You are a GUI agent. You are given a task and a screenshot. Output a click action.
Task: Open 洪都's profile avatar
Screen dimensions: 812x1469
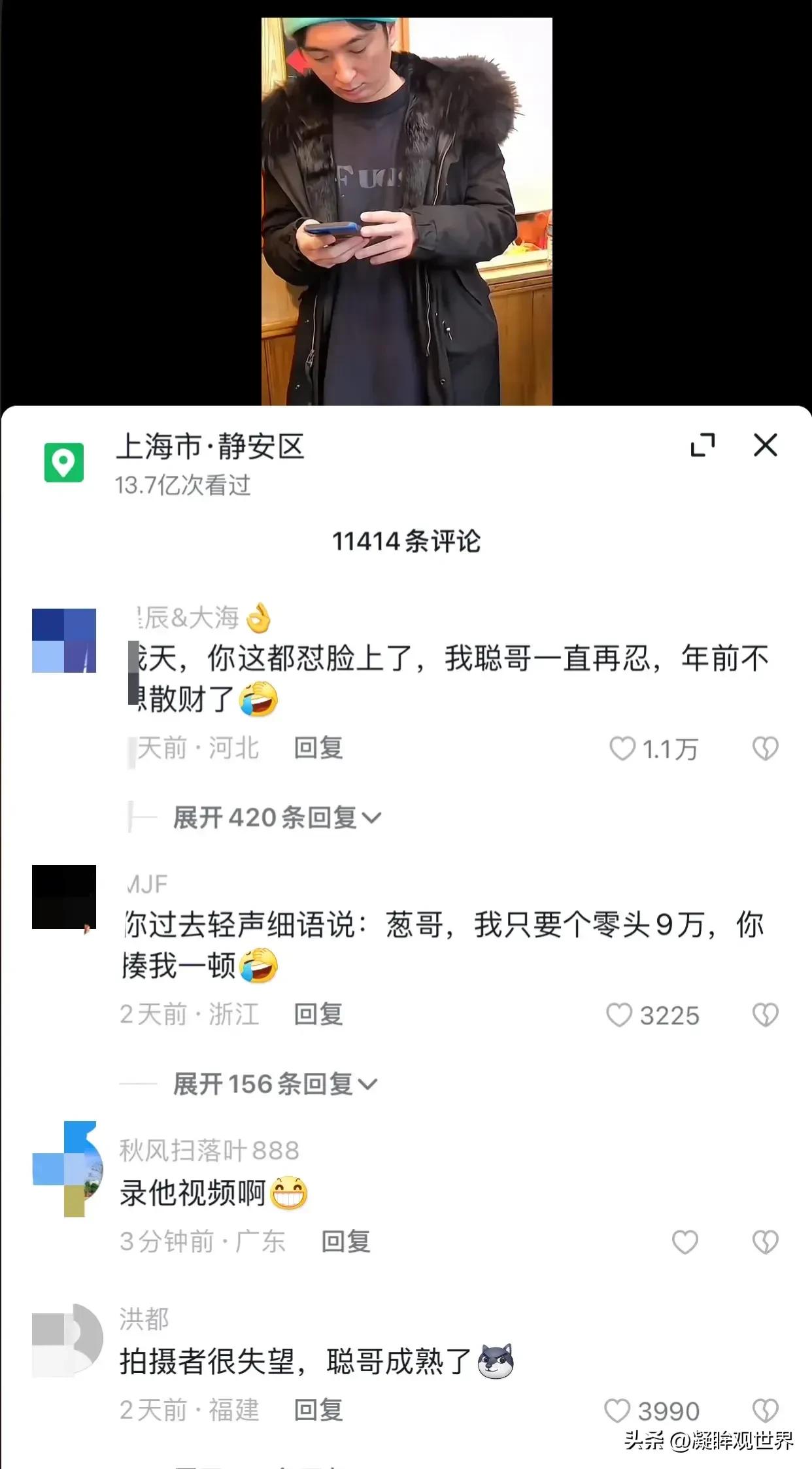click(65, 1340)
